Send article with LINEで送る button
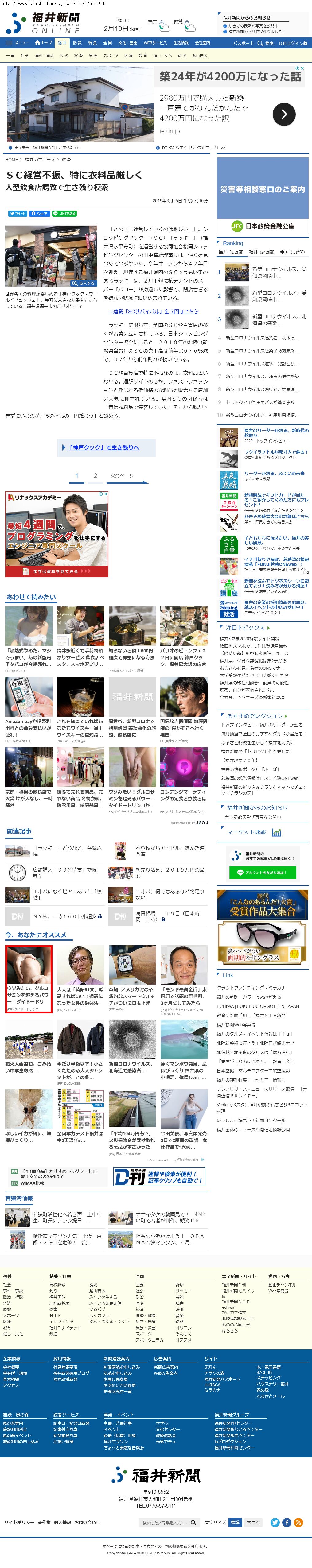The height and width of the screenshot is (1568, 312). point(64,214)
